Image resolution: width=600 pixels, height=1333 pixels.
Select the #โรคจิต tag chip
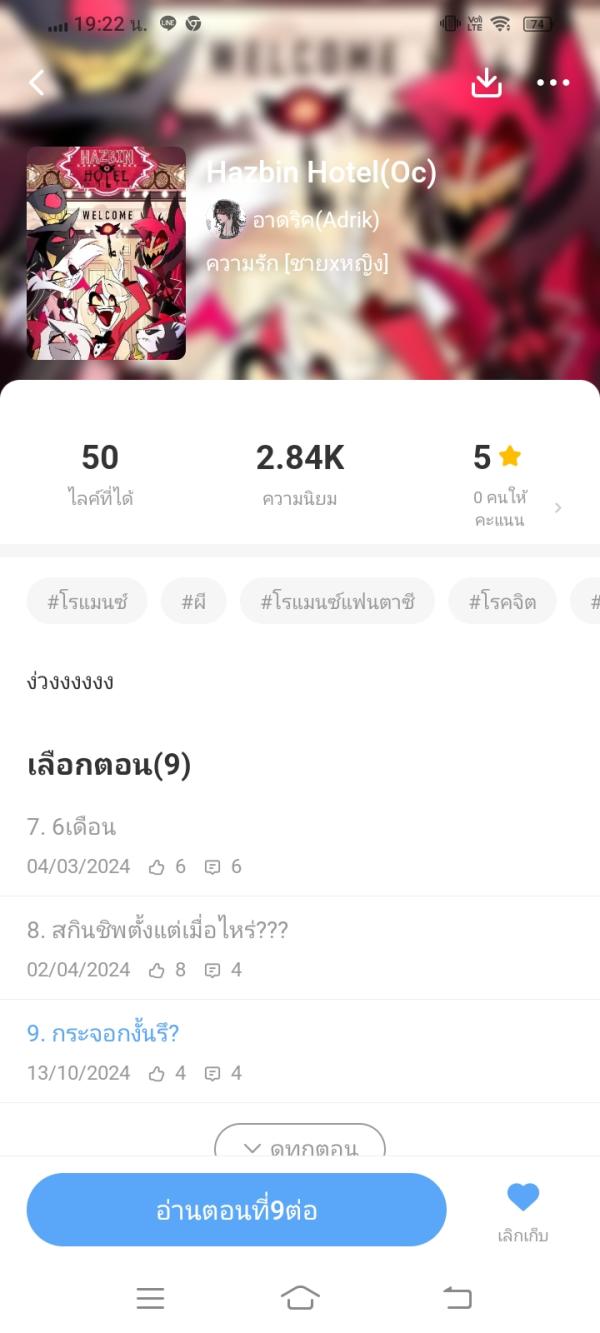(502, 601)
